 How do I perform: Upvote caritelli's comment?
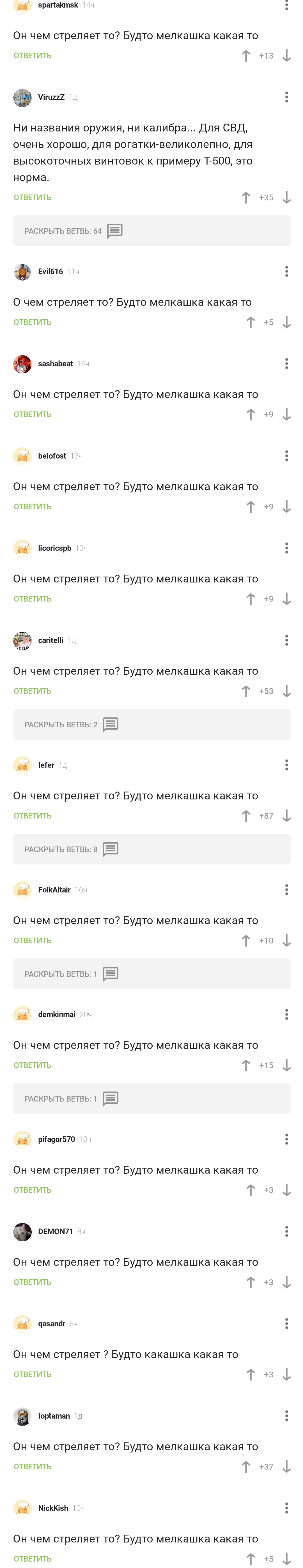tap(246, 692)
